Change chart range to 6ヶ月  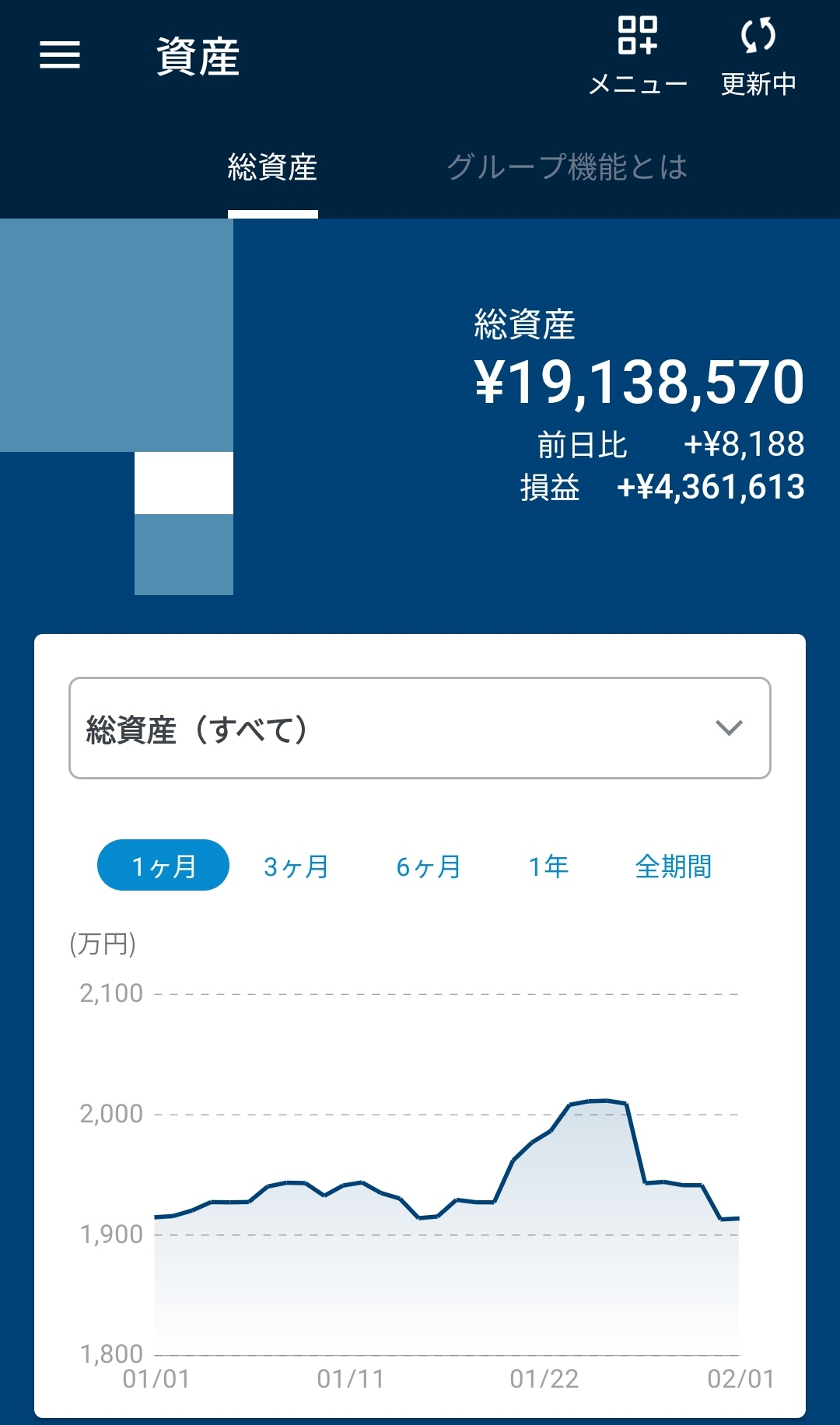tap(429, 866)
